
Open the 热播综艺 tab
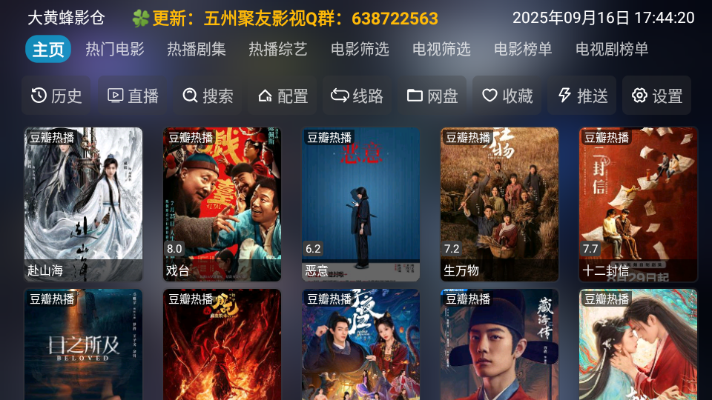click(x=278, y=49)
